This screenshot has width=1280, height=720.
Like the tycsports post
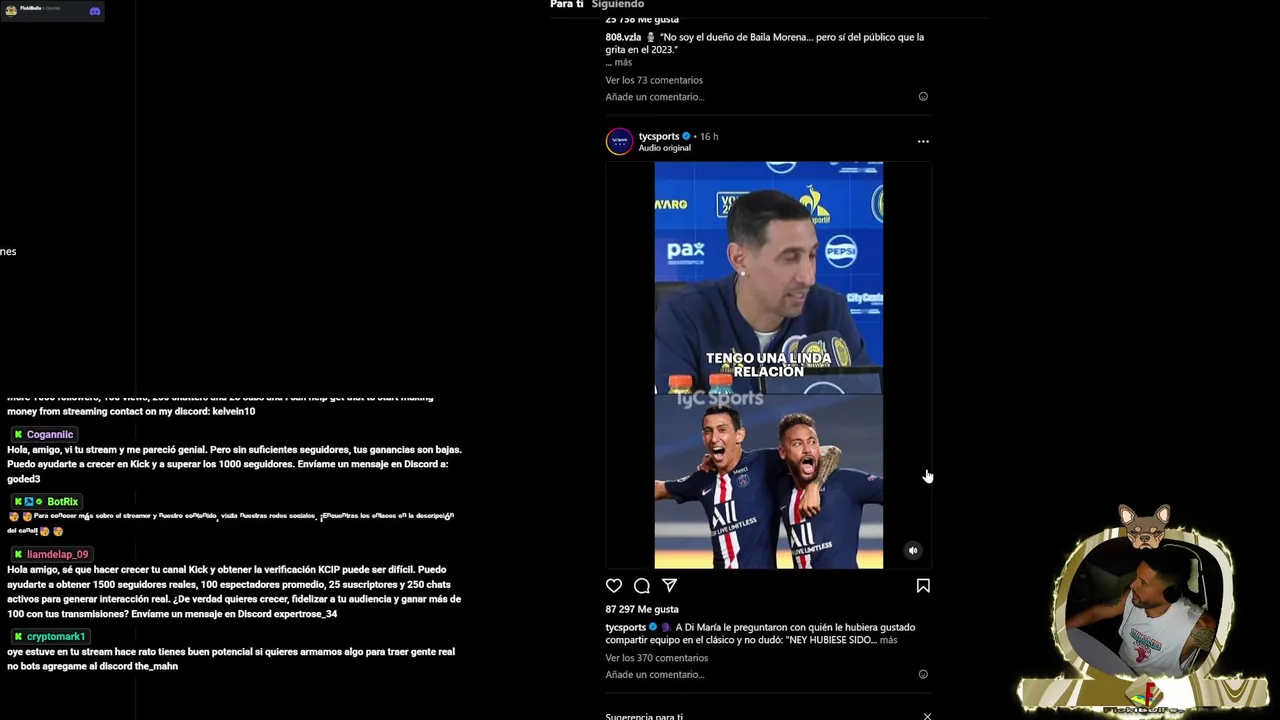tap(614, 586)
